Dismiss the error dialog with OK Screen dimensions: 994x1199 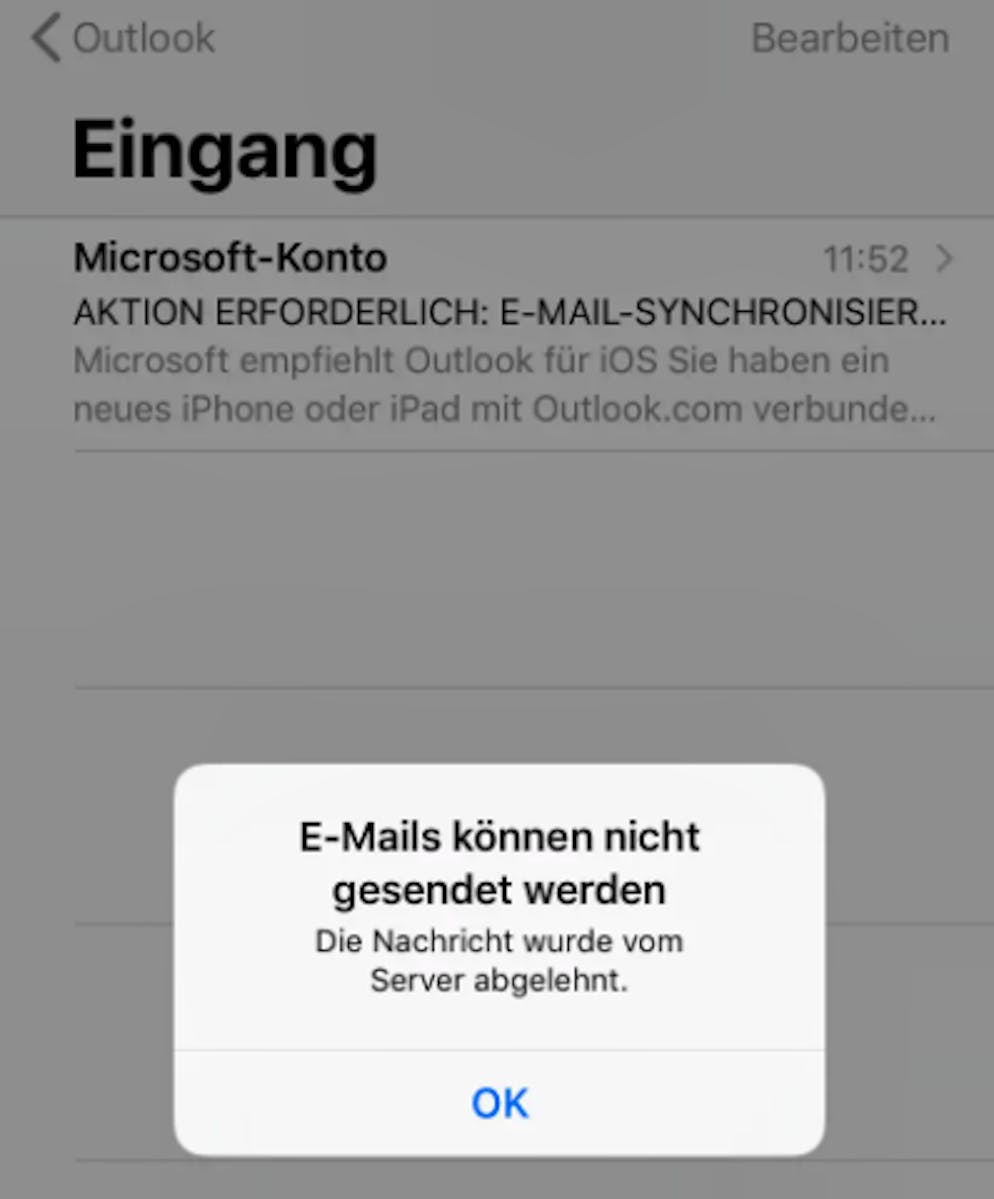pyautogui.click(x=499, y=1103)
